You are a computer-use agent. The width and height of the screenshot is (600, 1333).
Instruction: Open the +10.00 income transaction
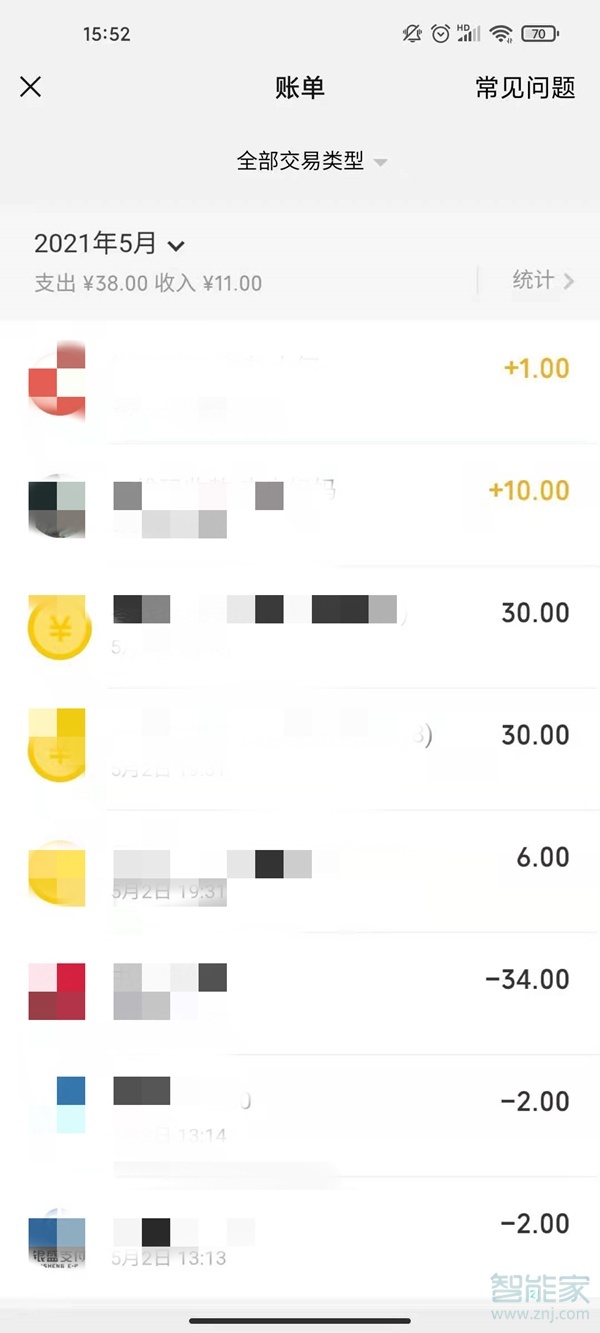300,505
